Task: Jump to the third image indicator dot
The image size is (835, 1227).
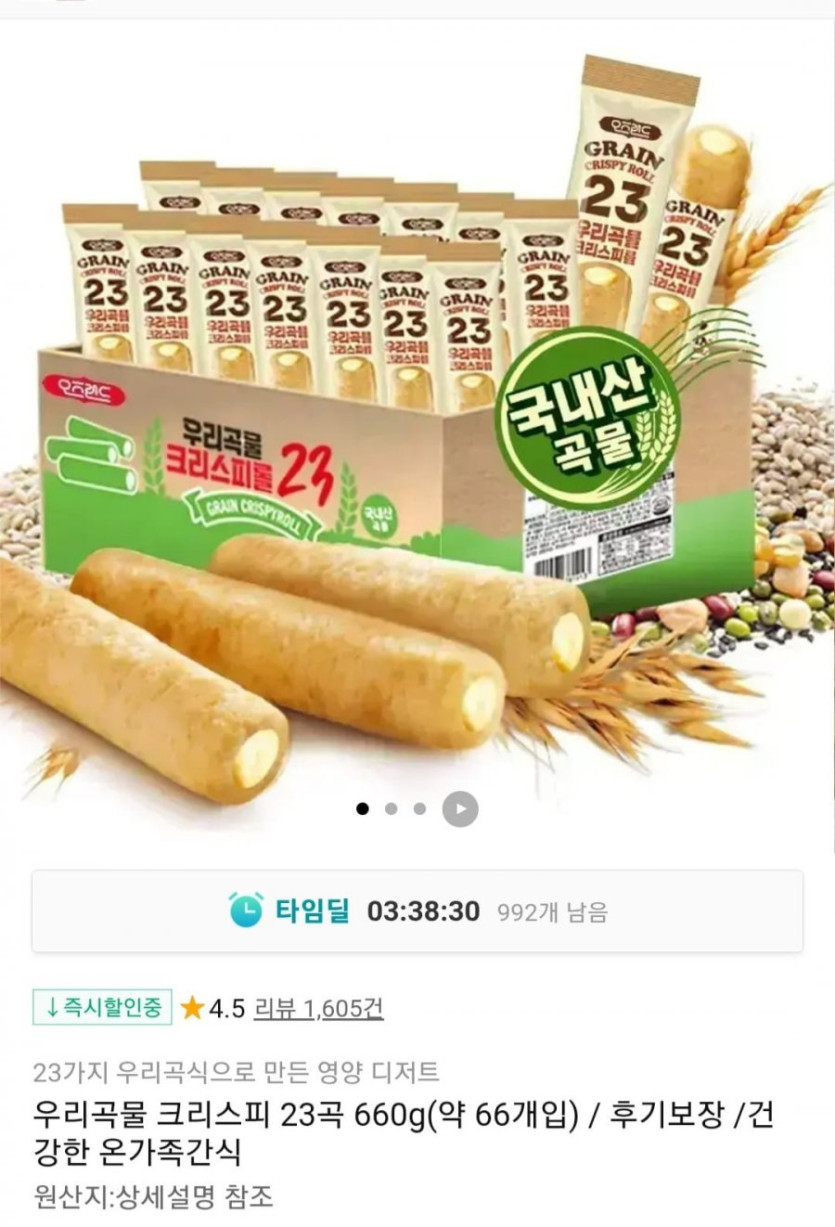Action: 420,808
